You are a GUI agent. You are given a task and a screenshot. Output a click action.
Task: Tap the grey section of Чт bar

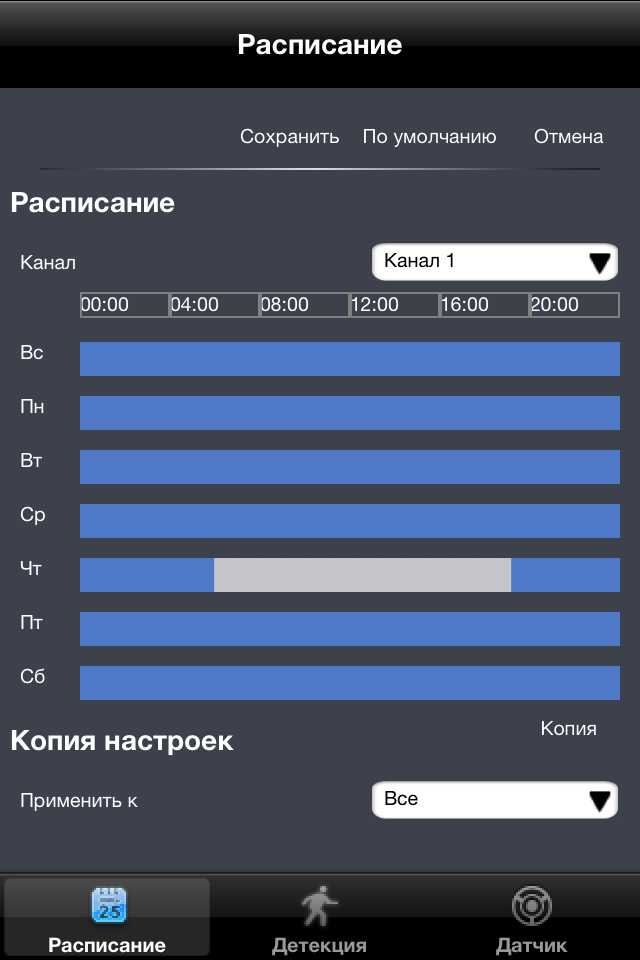(362, 575)
